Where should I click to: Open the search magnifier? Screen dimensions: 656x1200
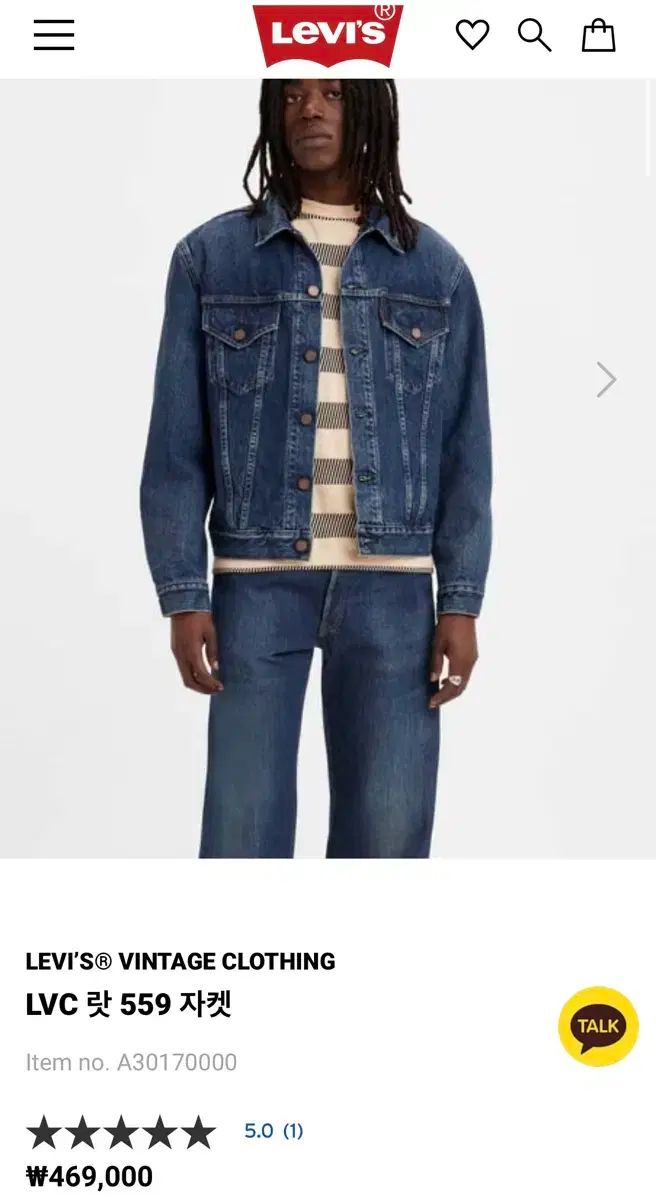coord(534,35)
